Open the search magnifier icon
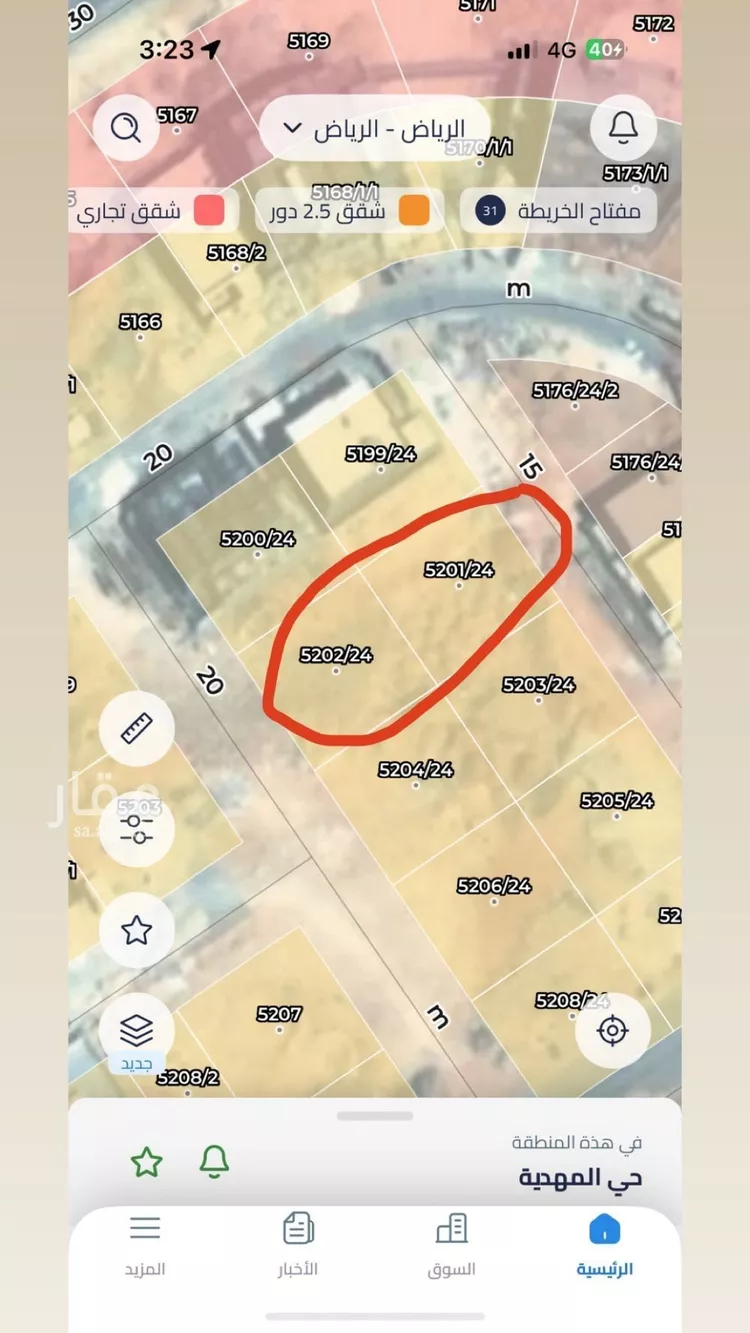Image resolution: width=750 pixels, height=1333 pixels. click(x=126, y=127)
